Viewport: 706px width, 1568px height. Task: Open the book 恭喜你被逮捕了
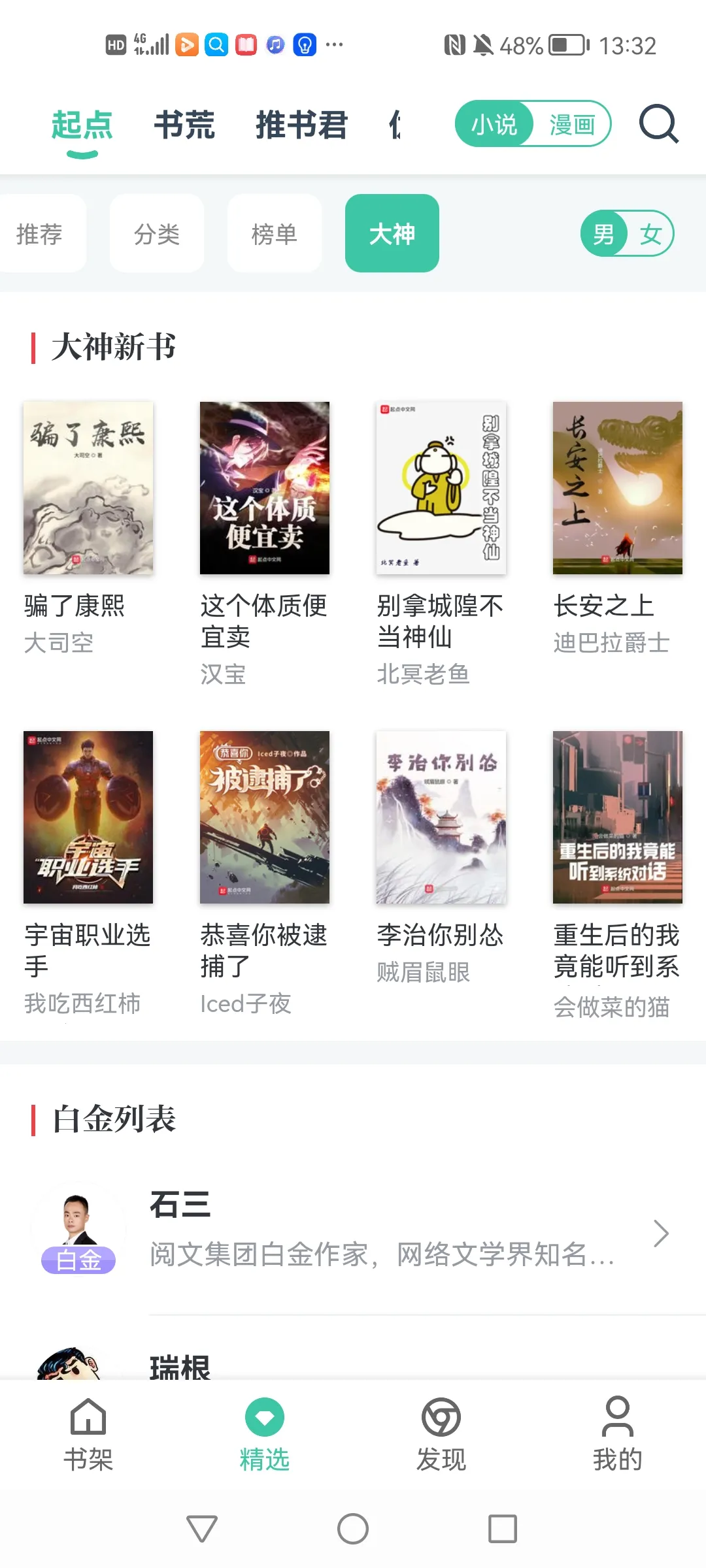pos(265,817)
